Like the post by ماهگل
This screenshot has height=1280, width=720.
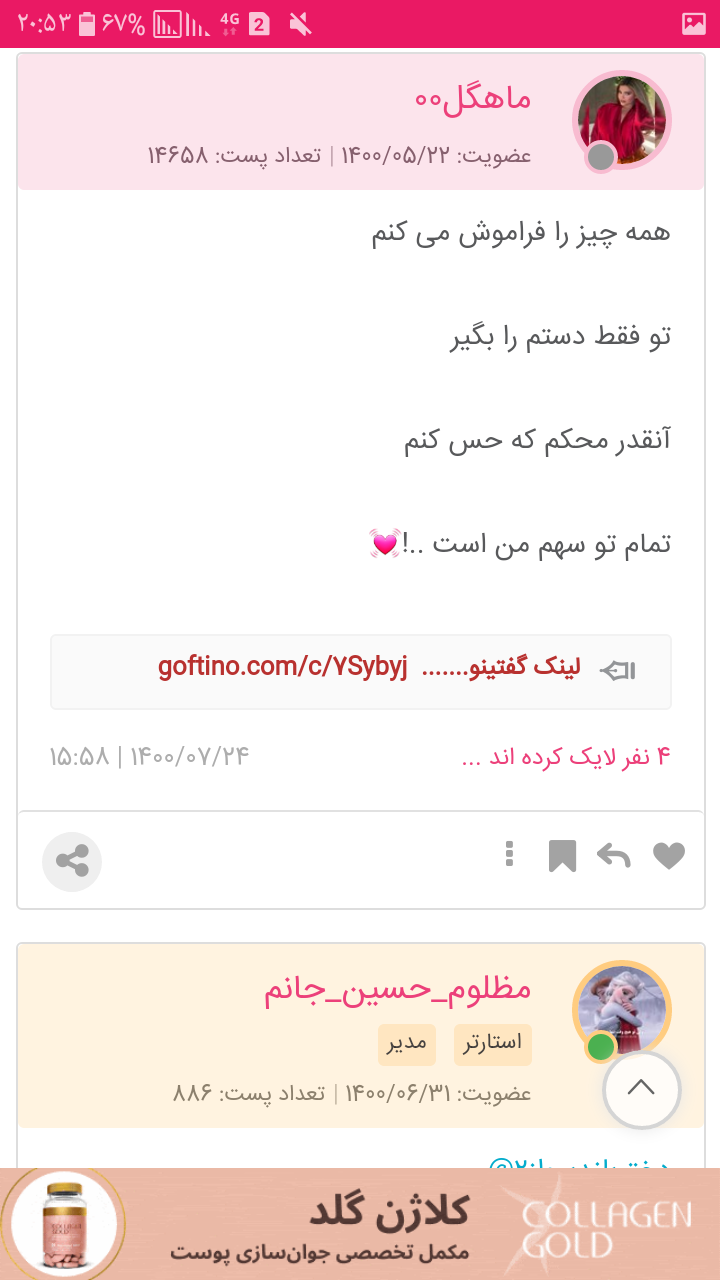point(669,856)
